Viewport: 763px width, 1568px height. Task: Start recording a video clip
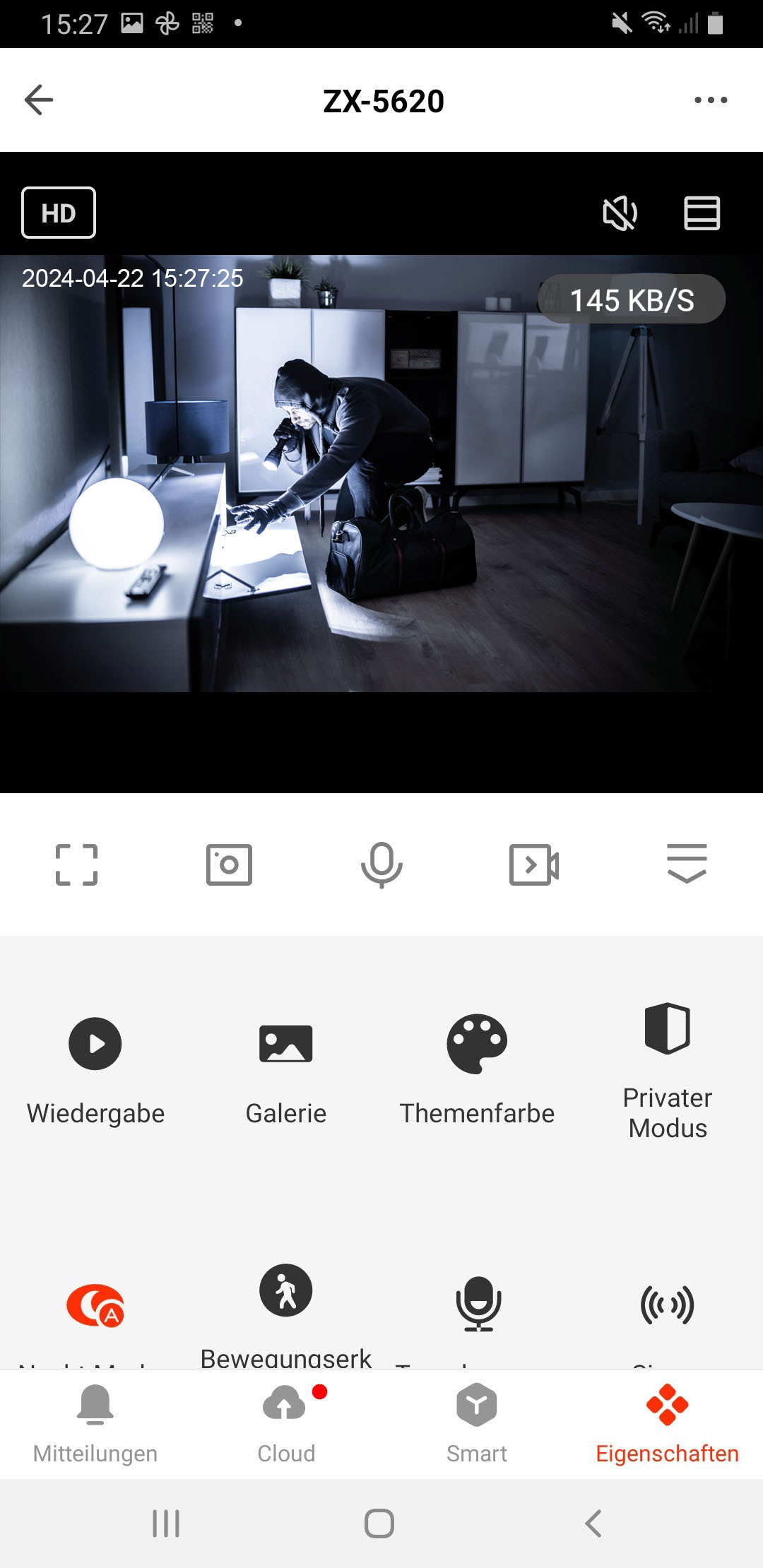click(534, 865)
